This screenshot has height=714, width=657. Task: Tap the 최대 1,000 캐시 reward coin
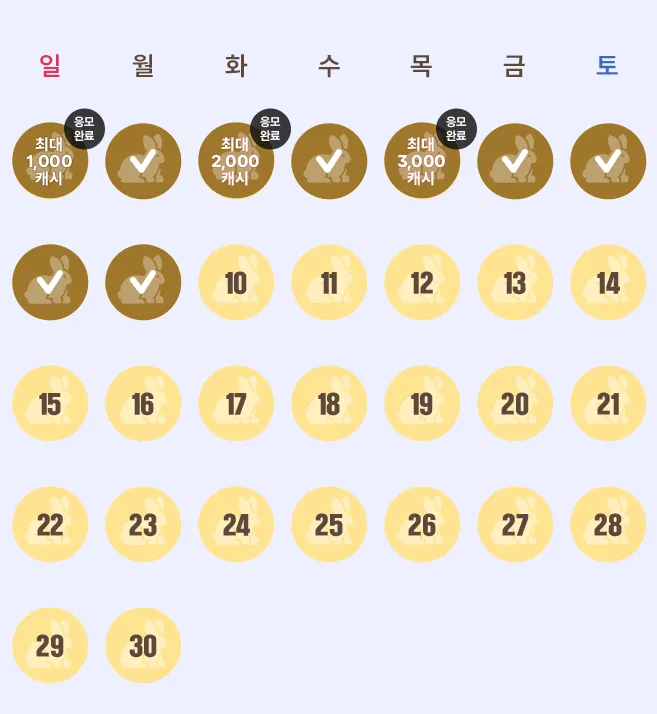point(49,162)
